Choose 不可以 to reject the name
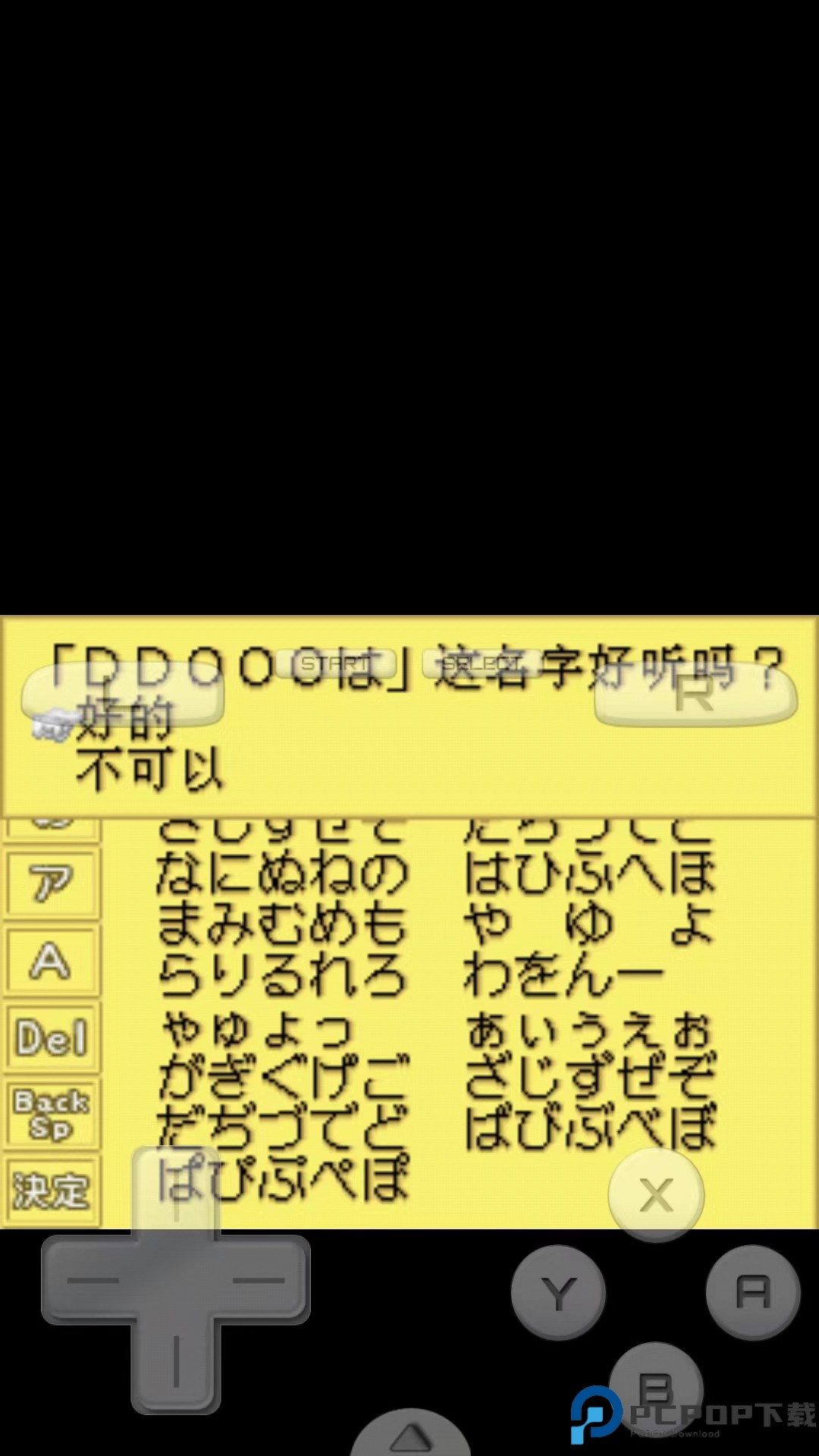The height and width of the screenshot is (1456, 819). (x=149, y=770)
